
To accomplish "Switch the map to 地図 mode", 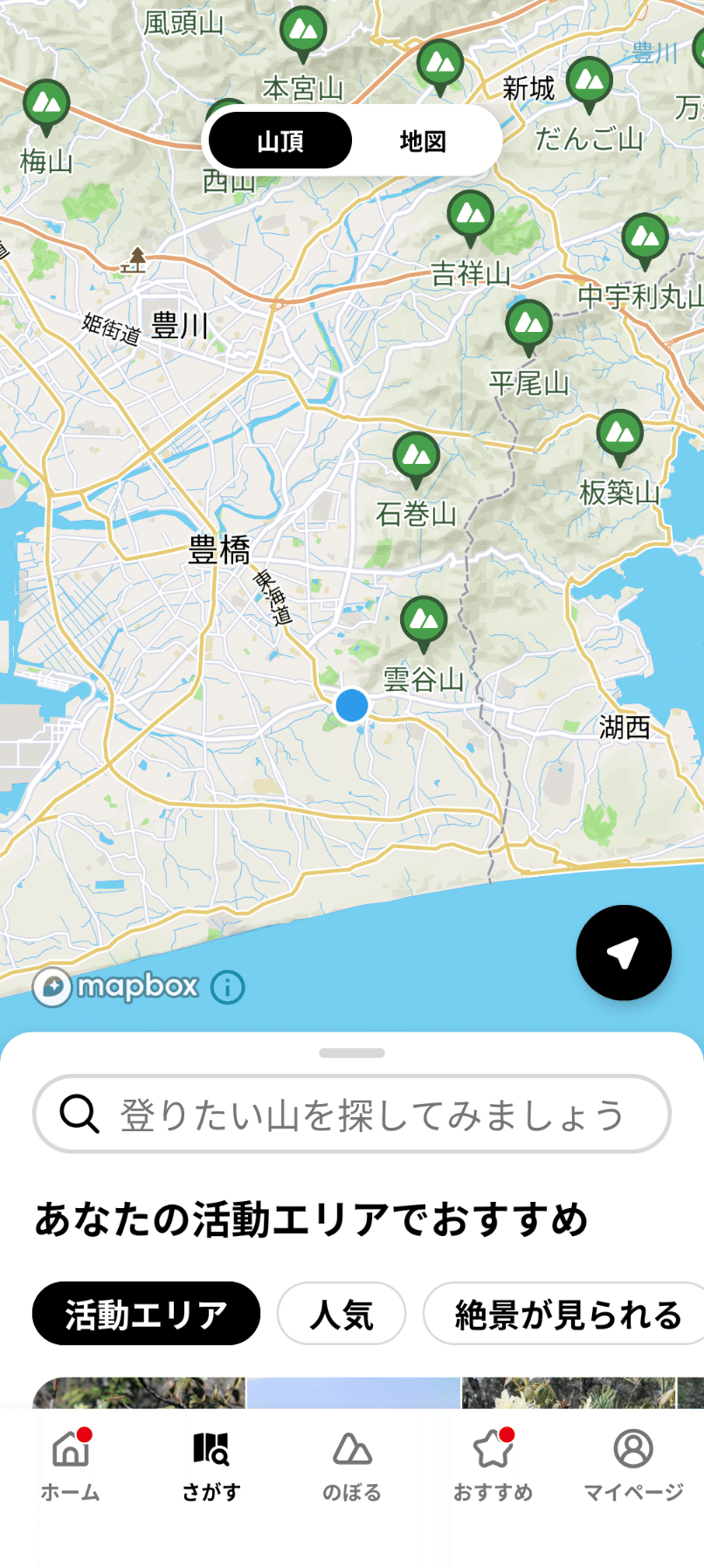I will click(424, 141).
